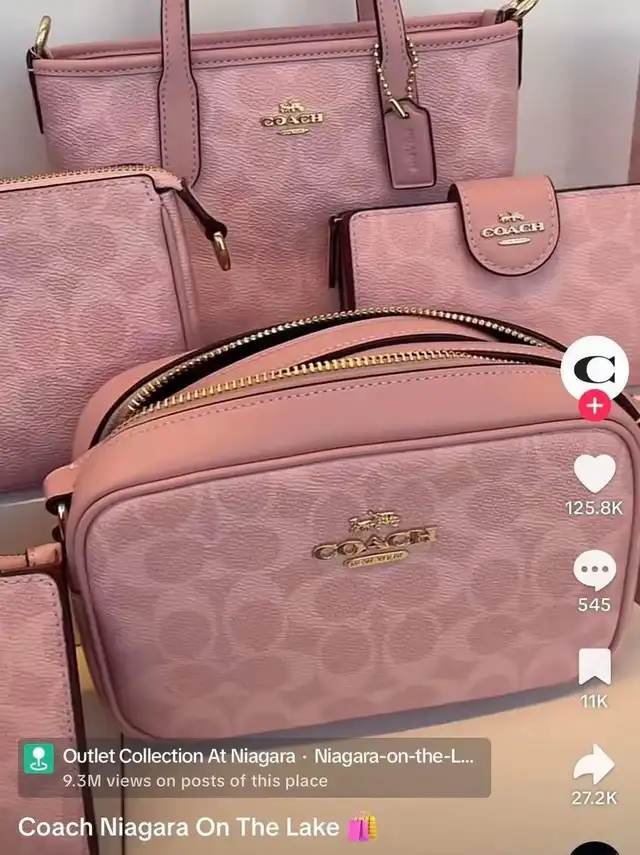Open the Coach profile avatar
The image size is (640, 855).
click(594, 369)
